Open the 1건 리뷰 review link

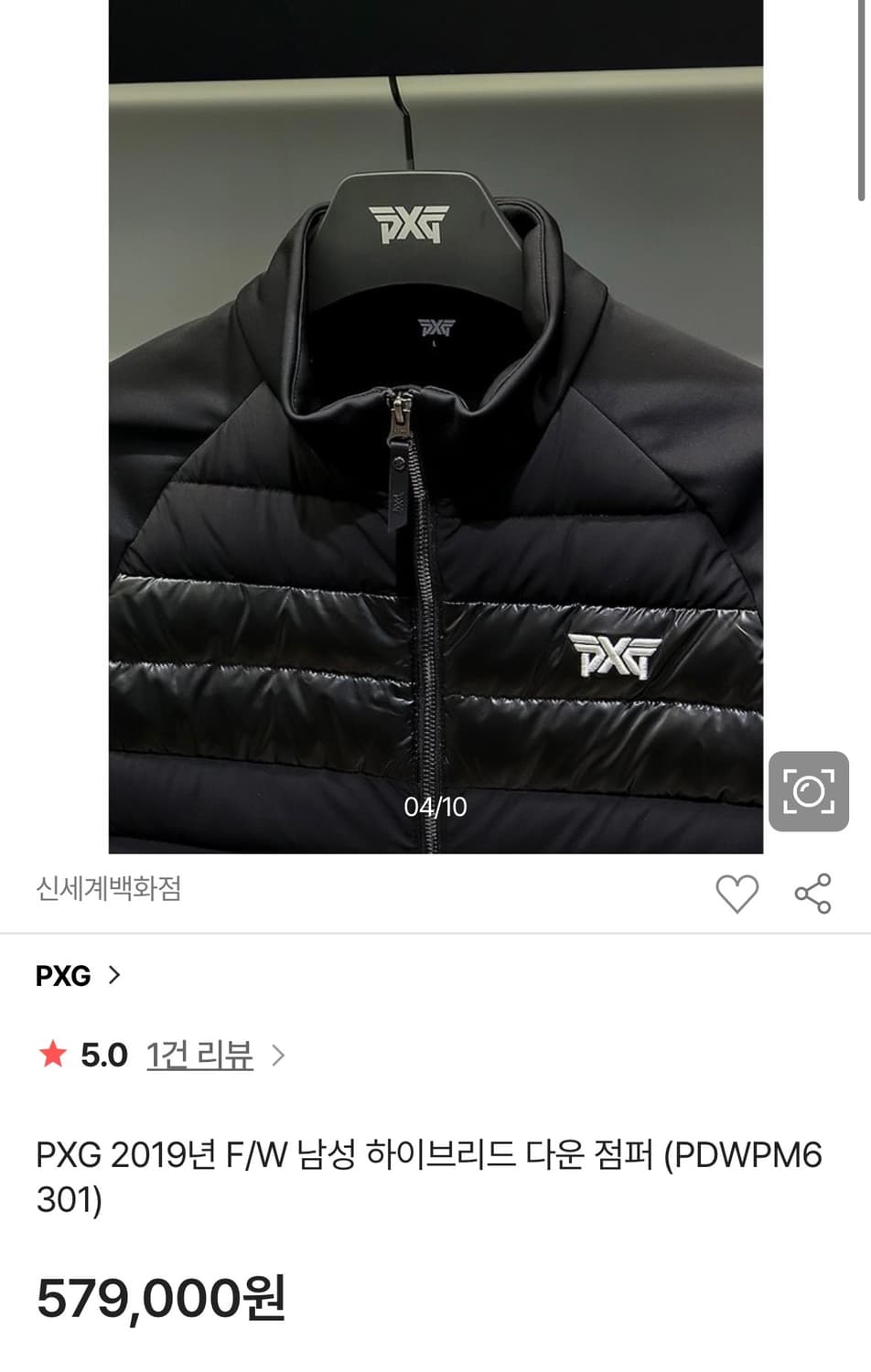(197, 1054)
